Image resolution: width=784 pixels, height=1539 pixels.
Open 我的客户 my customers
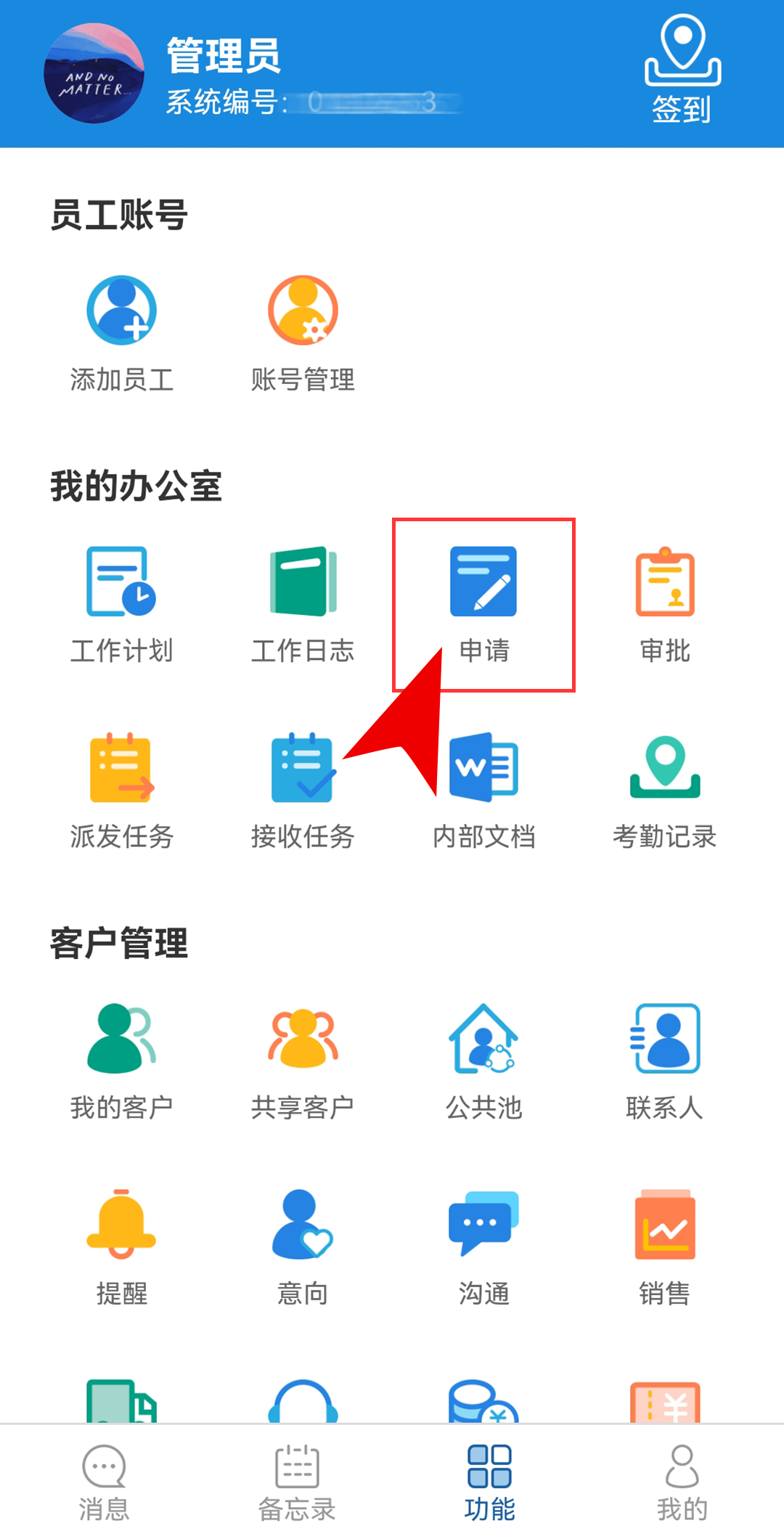point(121,1061)
